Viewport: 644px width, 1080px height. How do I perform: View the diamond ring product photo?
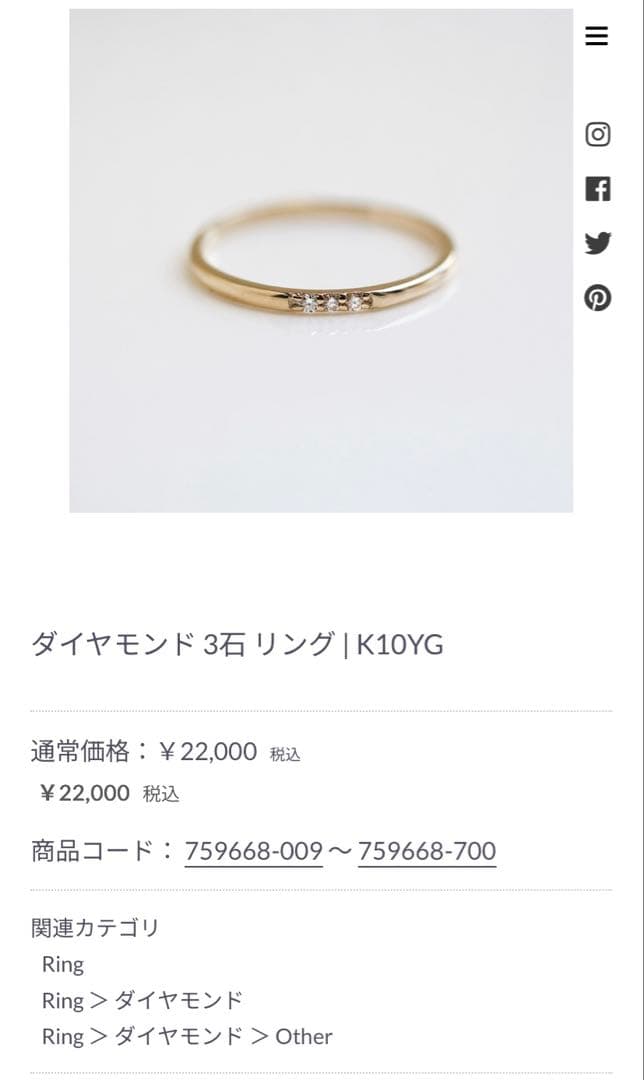321,261
